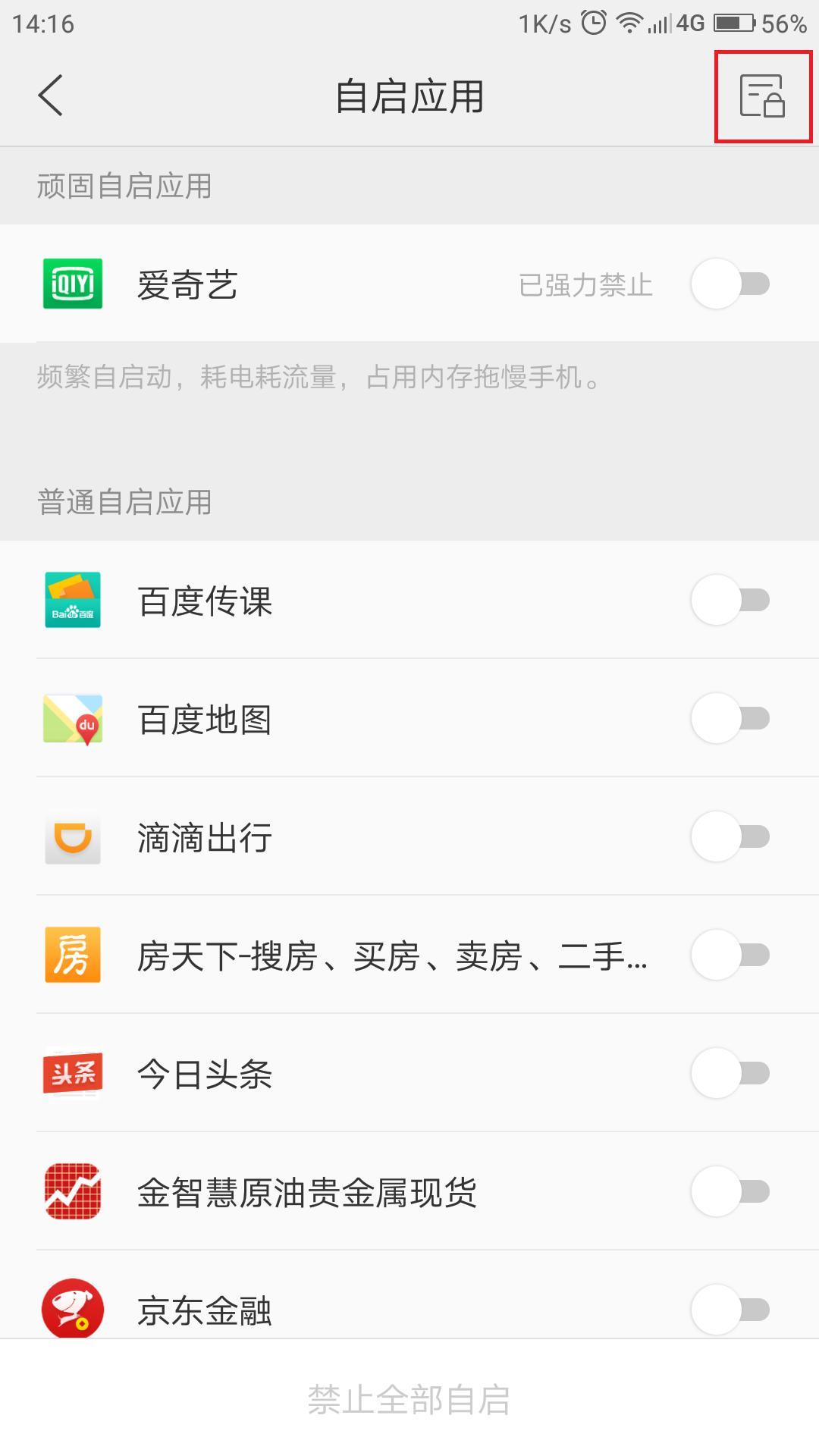Enable auto-start for 今日头条
The width and height of the screenshot is (819, 1456).
coord(730,1074)
